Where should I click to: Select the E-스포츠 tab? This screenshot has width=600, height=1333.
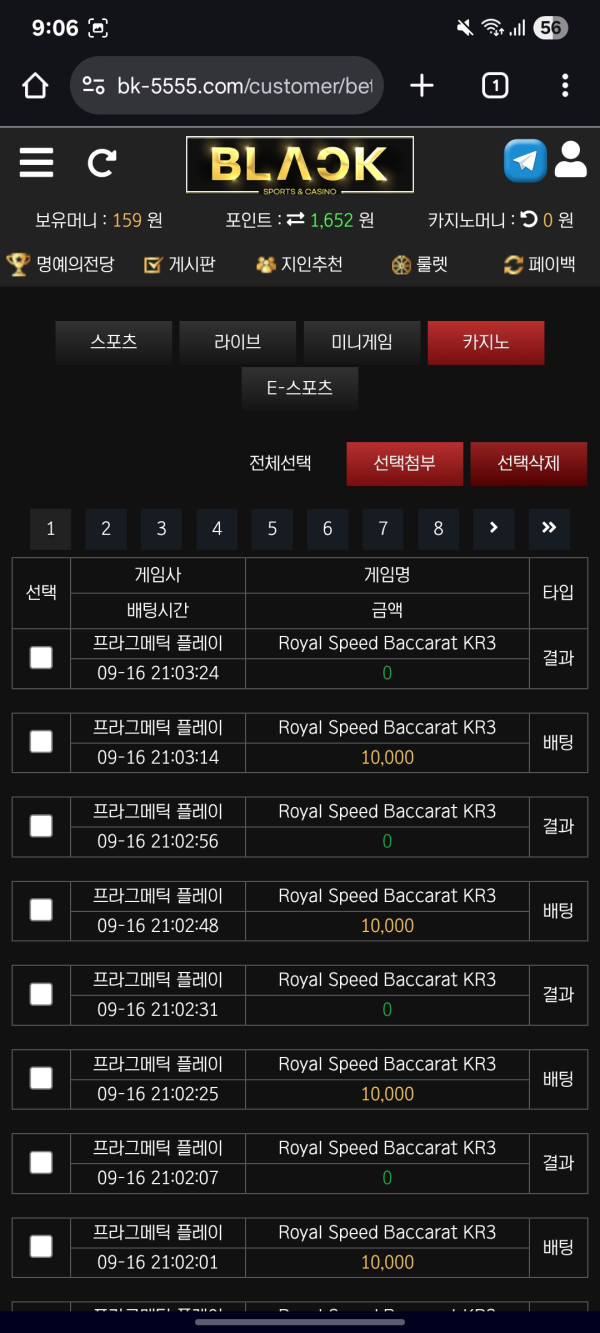click(x=300, y=388)
